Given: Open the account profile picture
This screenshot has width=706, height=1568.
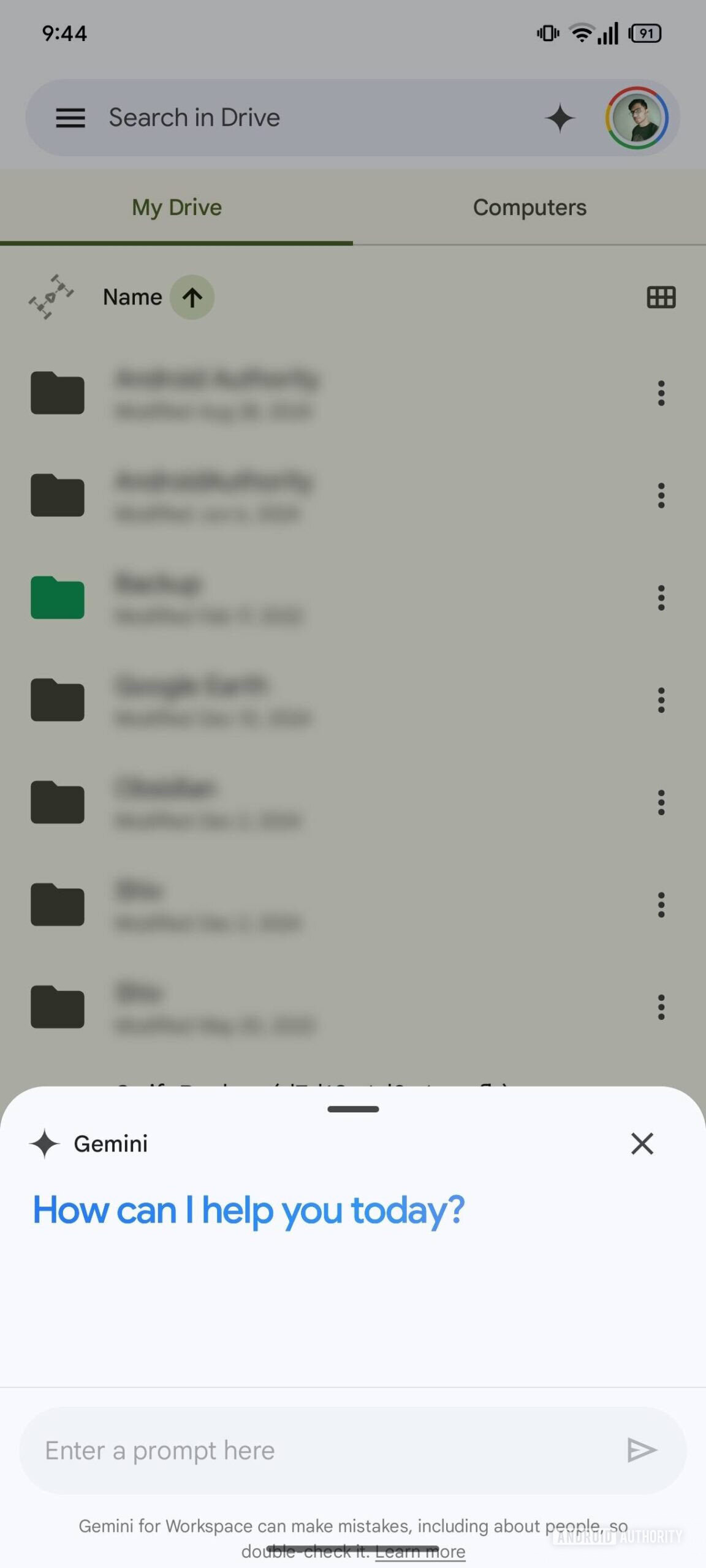Looking at the screenshot, I should click(x=637, y=118).
